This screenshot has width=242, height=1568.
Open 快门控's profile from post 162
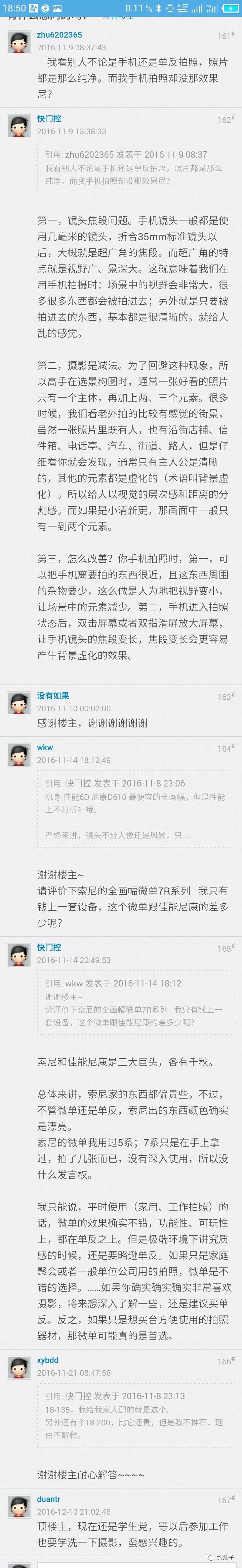click(49, 118)
